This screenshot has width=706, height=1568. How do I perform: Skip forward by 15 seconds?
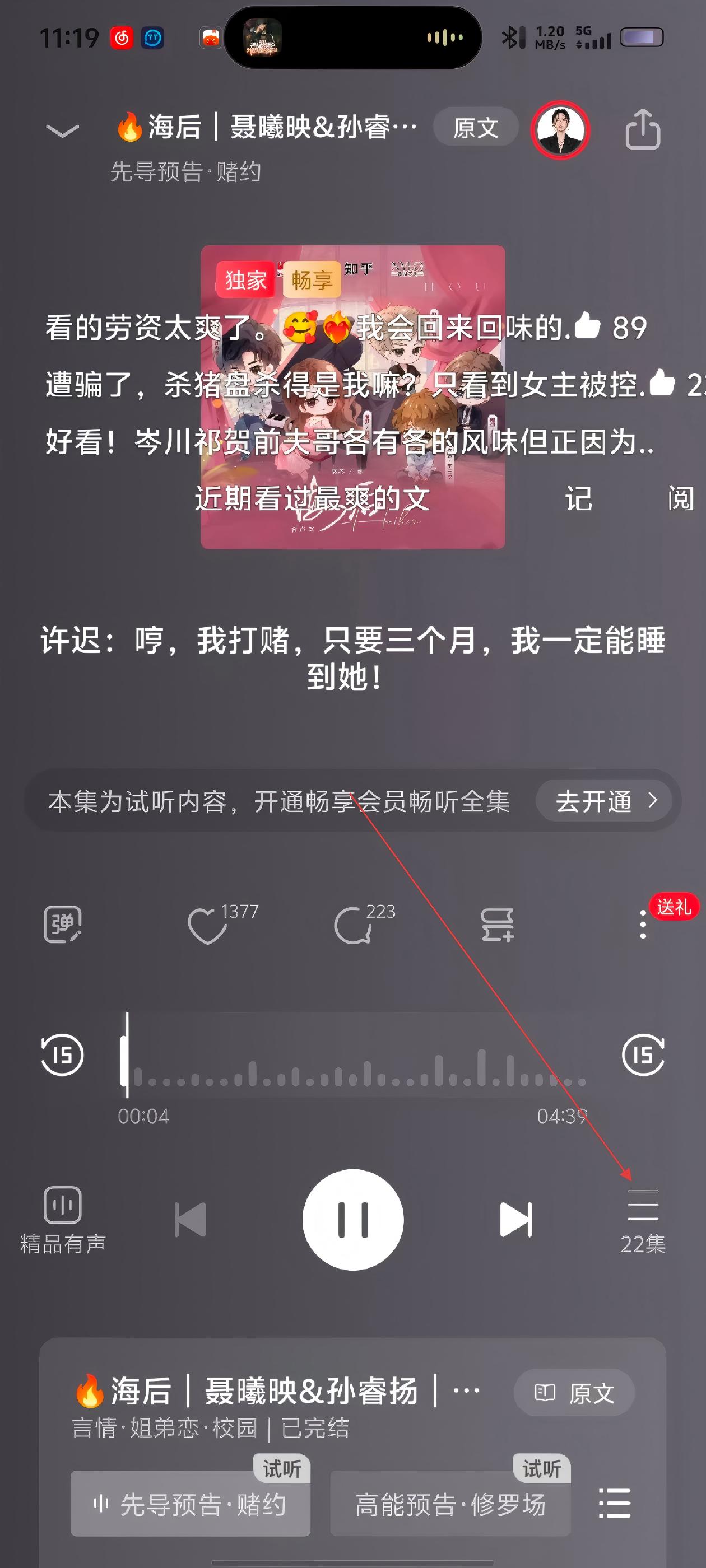(643, 1055)
